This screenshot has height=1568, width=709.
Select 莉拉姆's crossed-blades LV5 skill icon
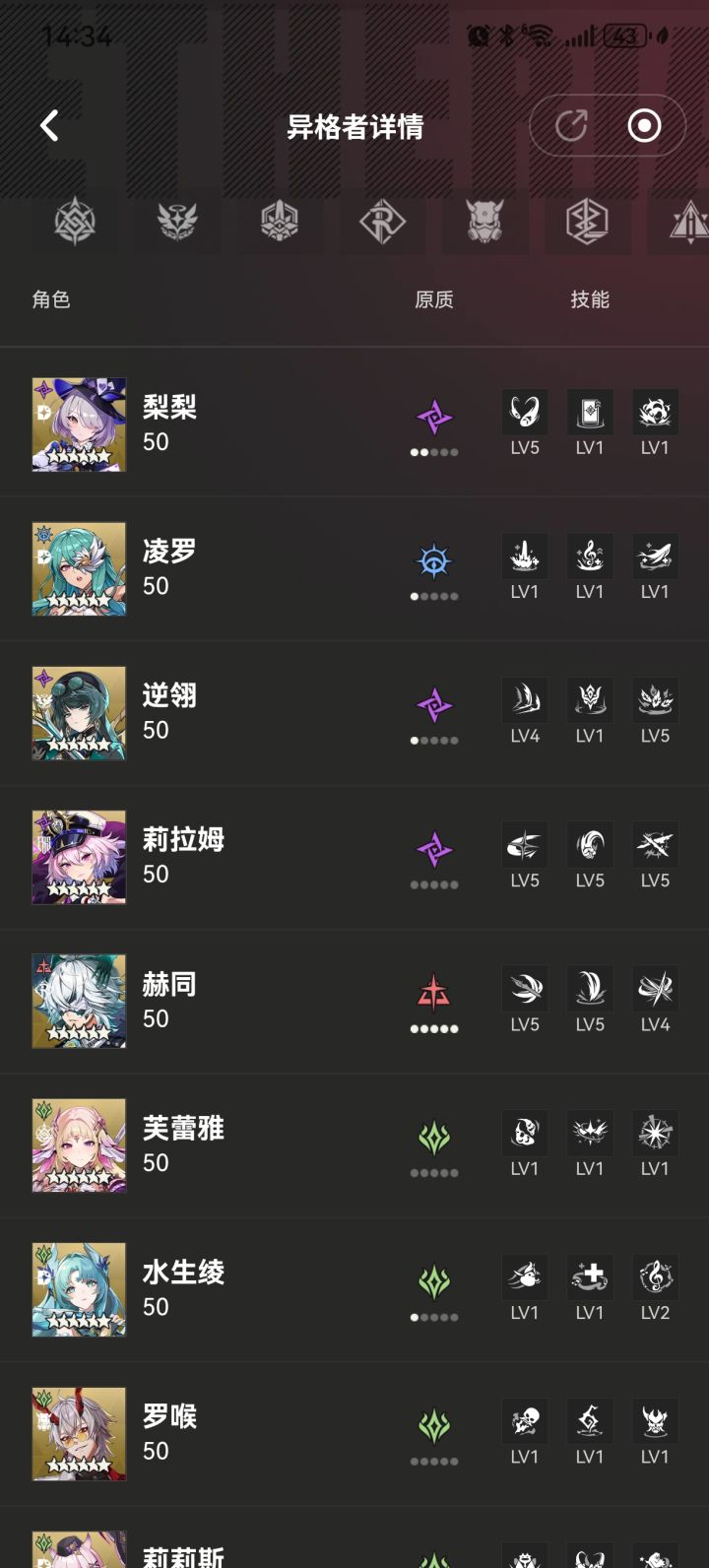655,844
